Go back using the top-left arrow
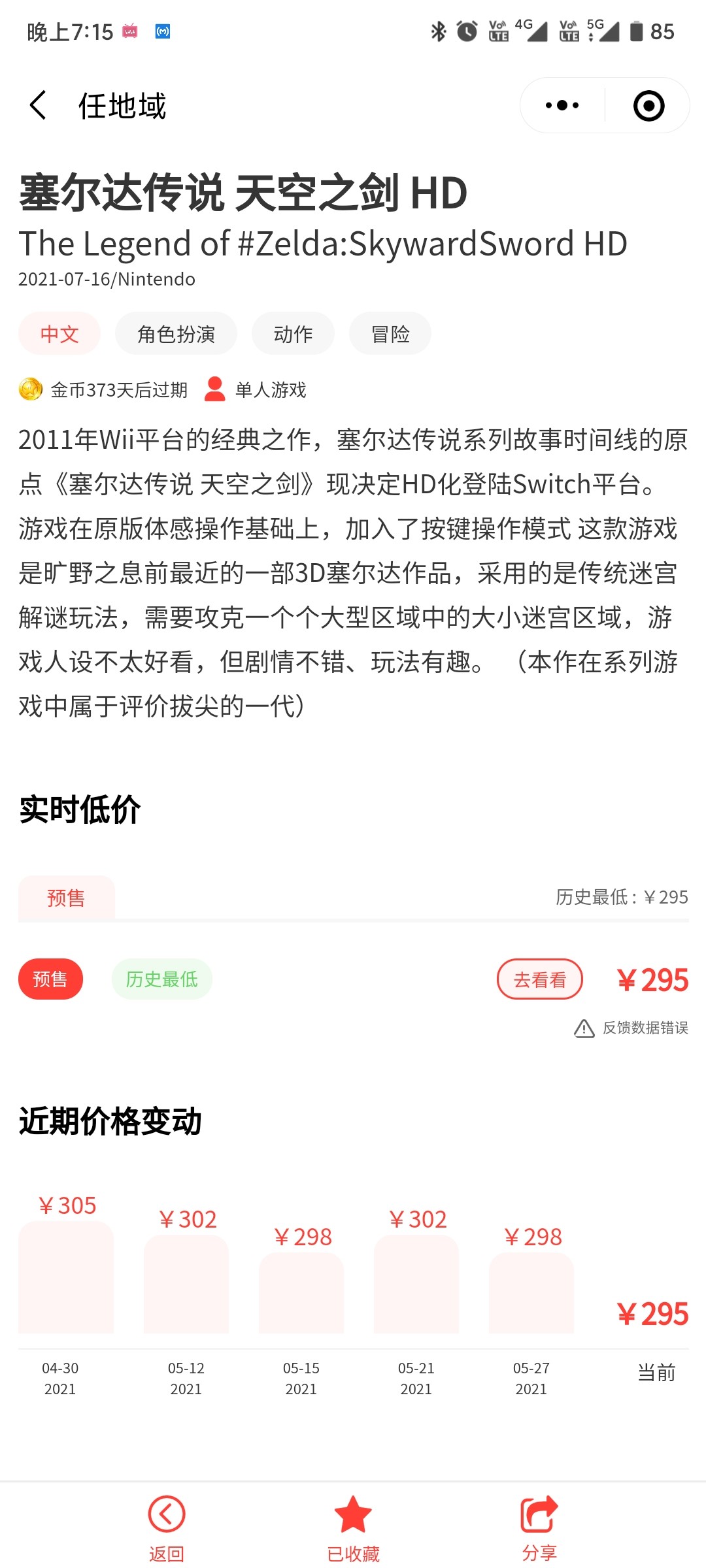 coord(38,105)
